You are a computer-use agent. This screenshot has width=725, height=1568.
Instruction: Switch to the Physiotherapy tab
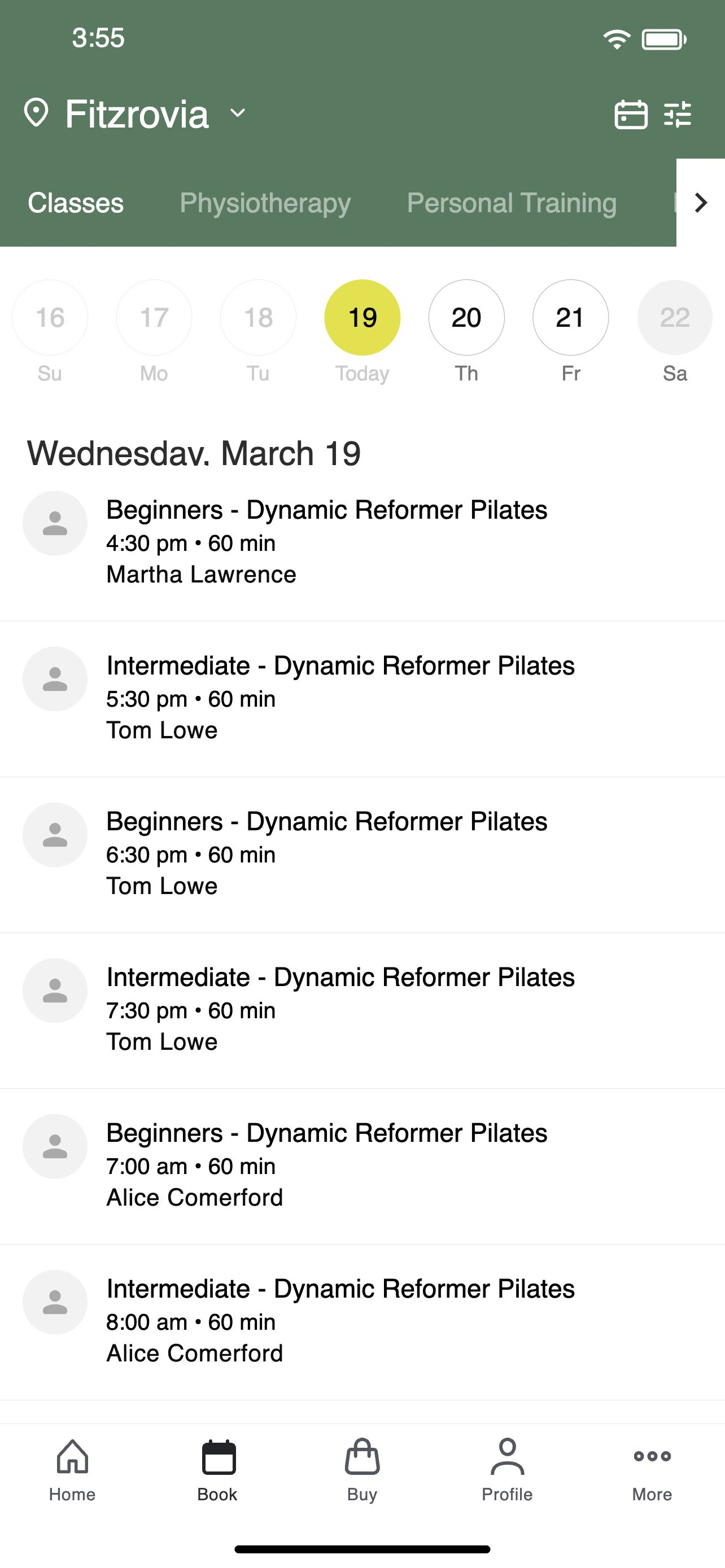coord(265,203)
